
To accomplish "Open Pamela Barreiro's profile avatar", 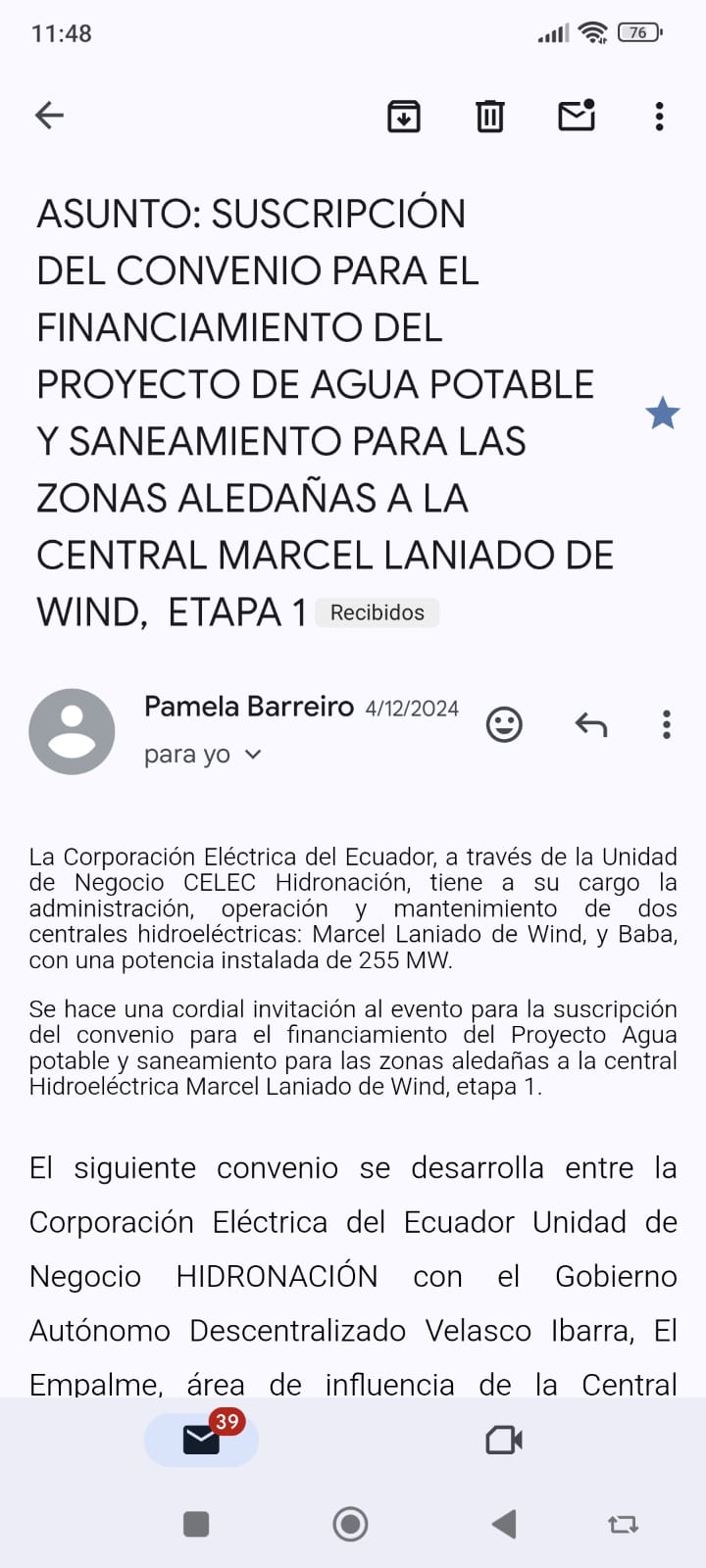I will (x=72, y=731).
